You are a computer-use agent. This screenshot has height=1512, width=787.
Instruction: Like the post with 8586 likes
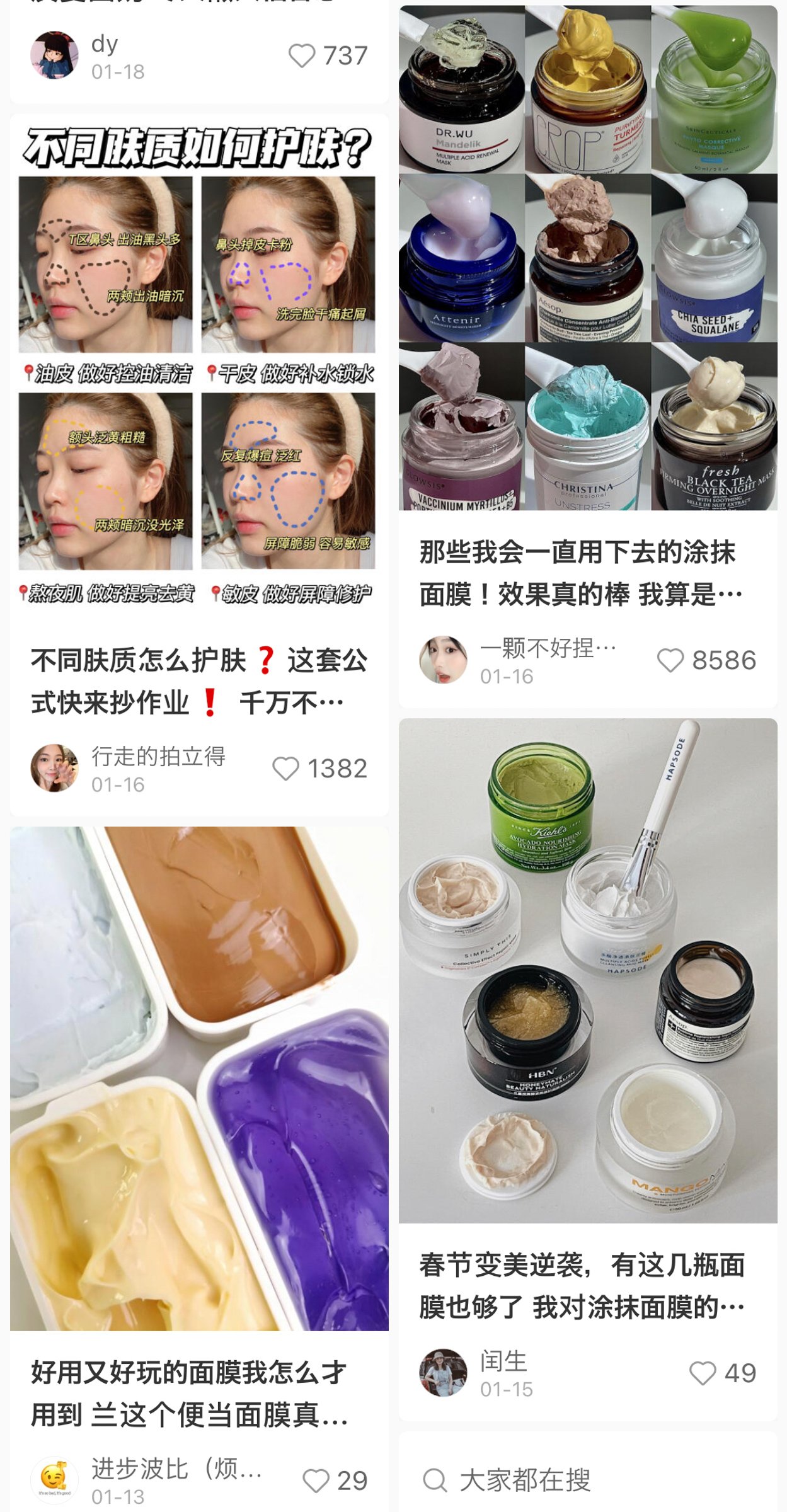(x=670, y=660)
